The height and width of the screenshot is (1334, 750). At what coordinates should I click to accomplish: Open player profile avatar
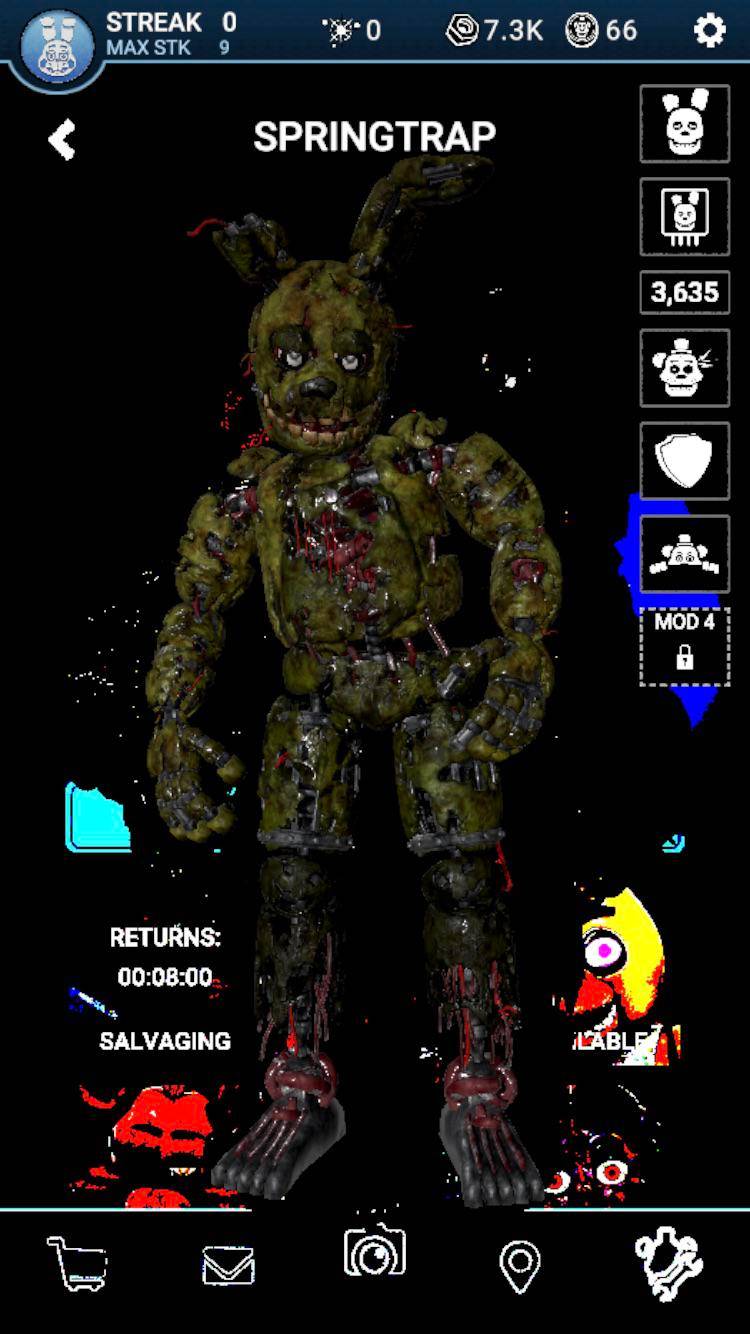51,46
